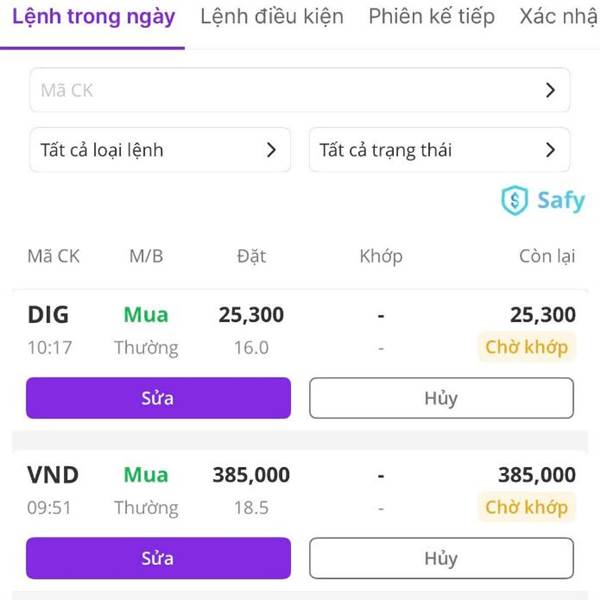This screenshot has height=600, width=600.
Task: Open the Xác nhận tab
Action: click(x=559, y=17)
